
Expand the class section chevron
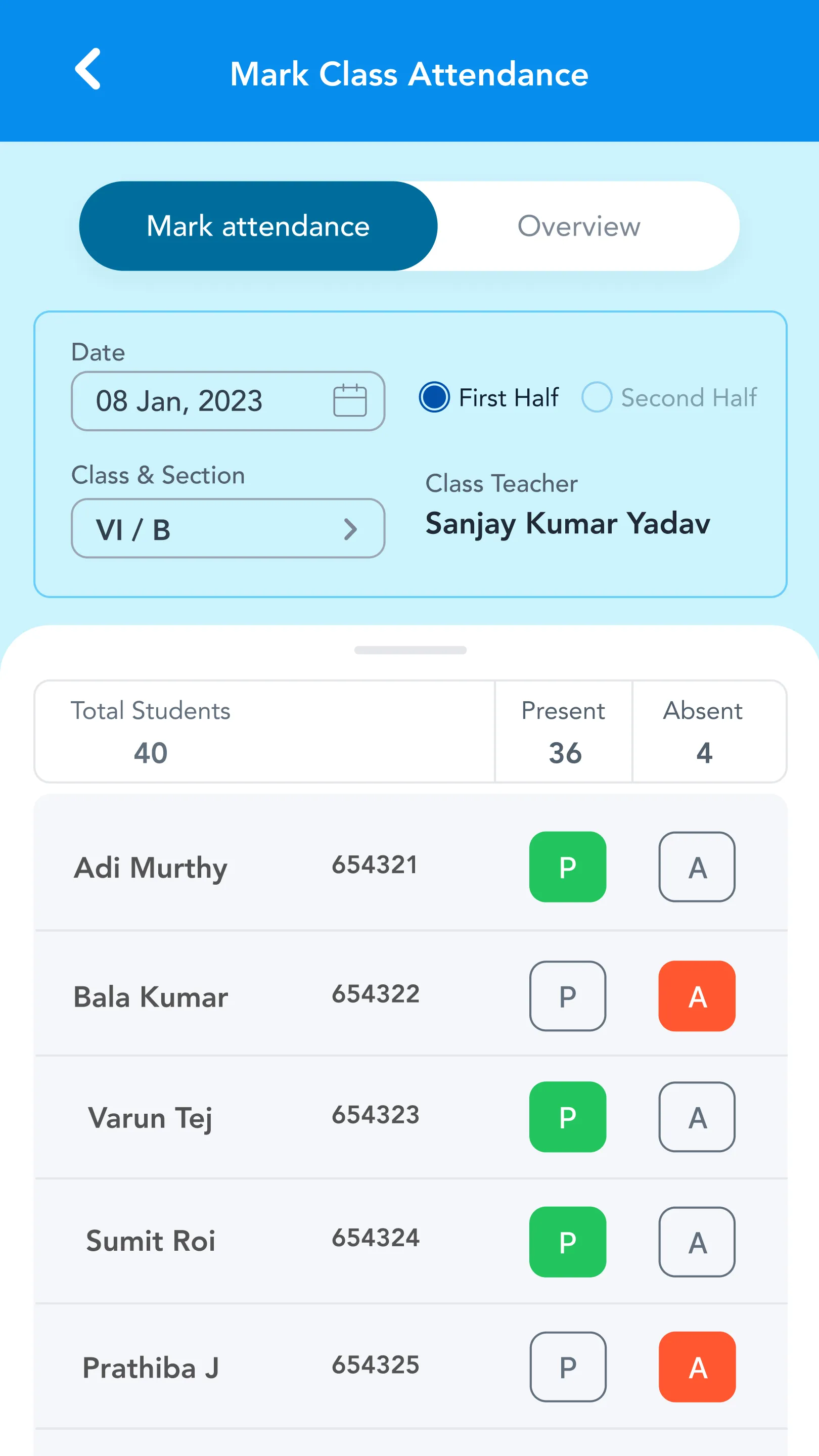click(x=351, y=529)
